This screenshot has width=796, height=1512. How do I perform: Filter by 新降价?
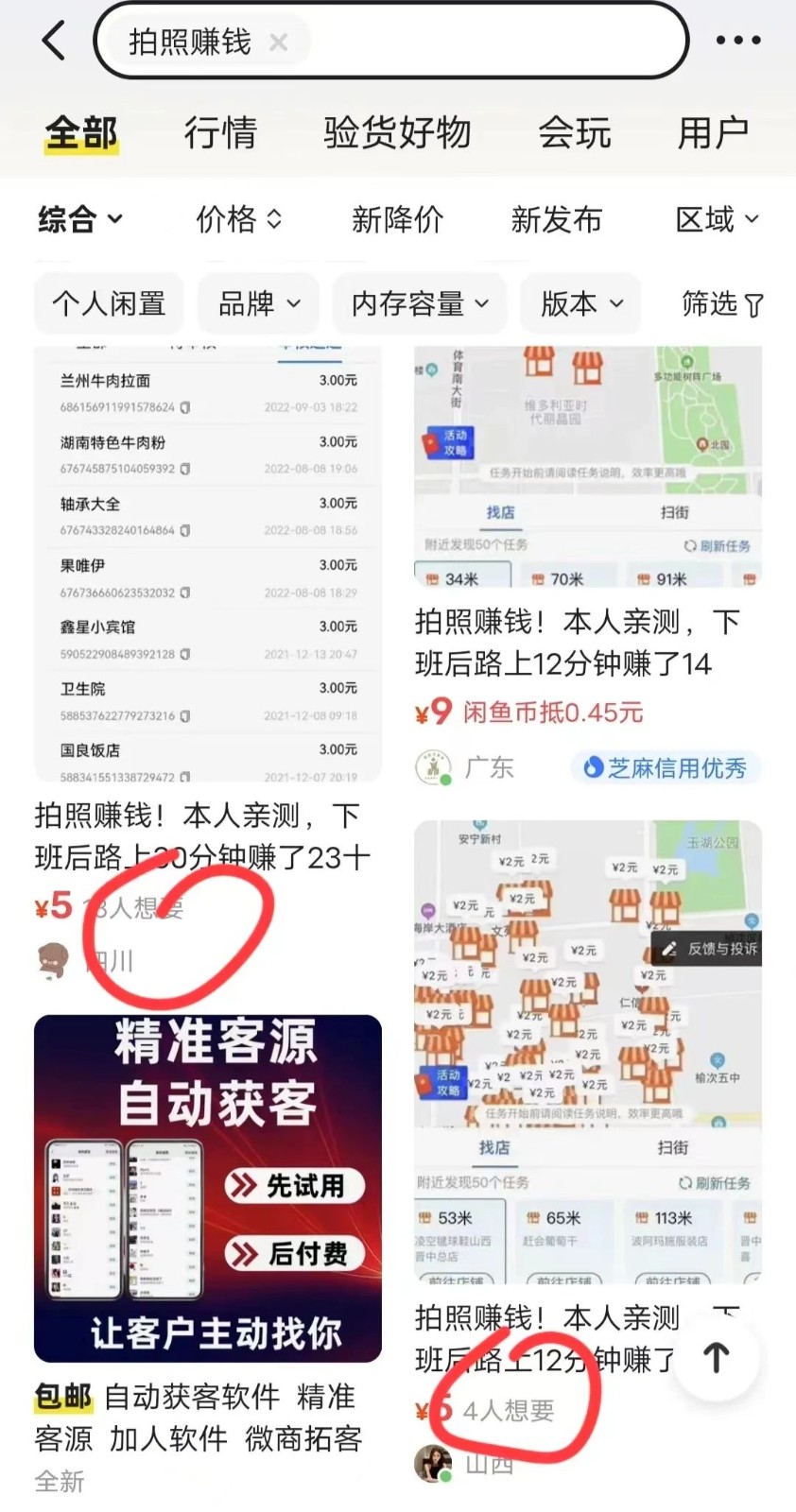tap(397, 220)
